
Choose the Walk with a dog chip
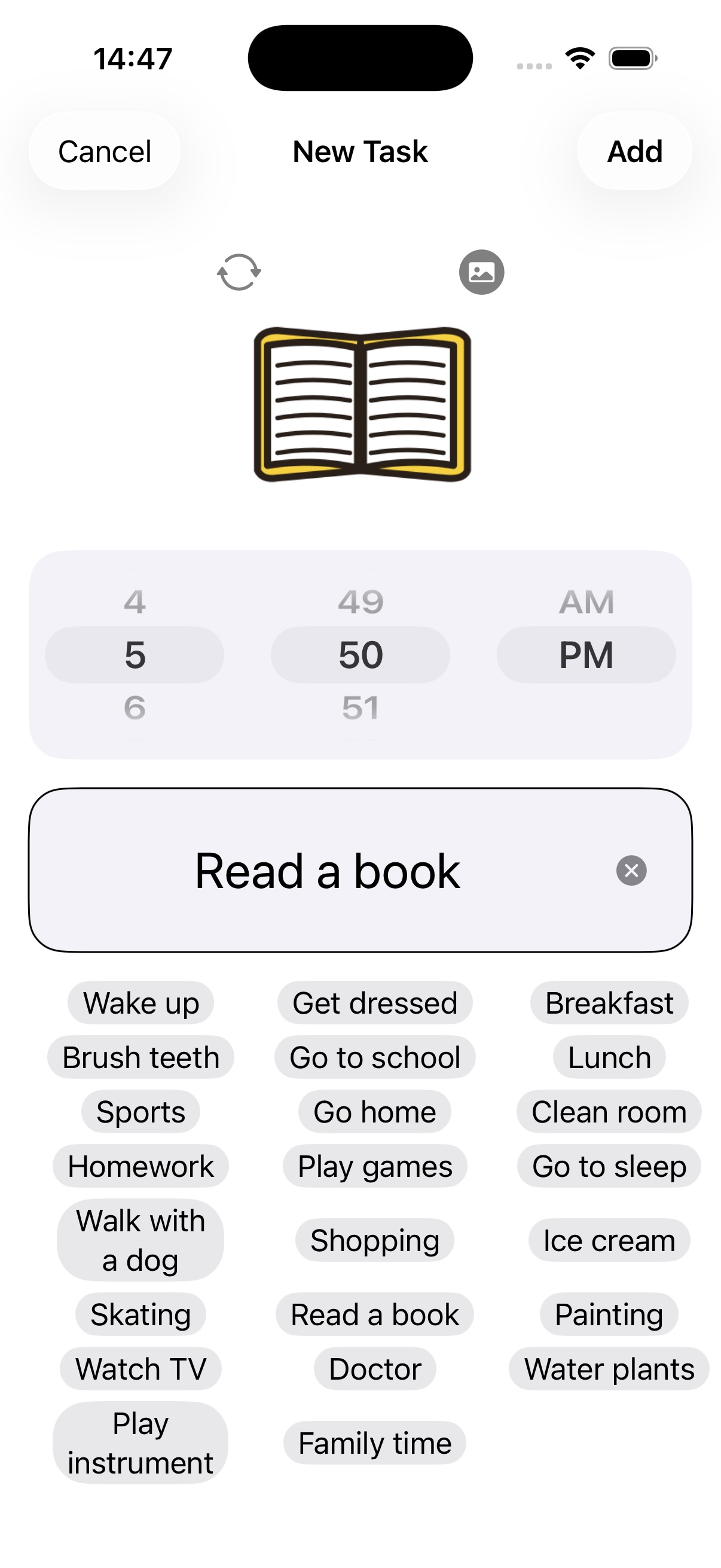[140, 1240]
